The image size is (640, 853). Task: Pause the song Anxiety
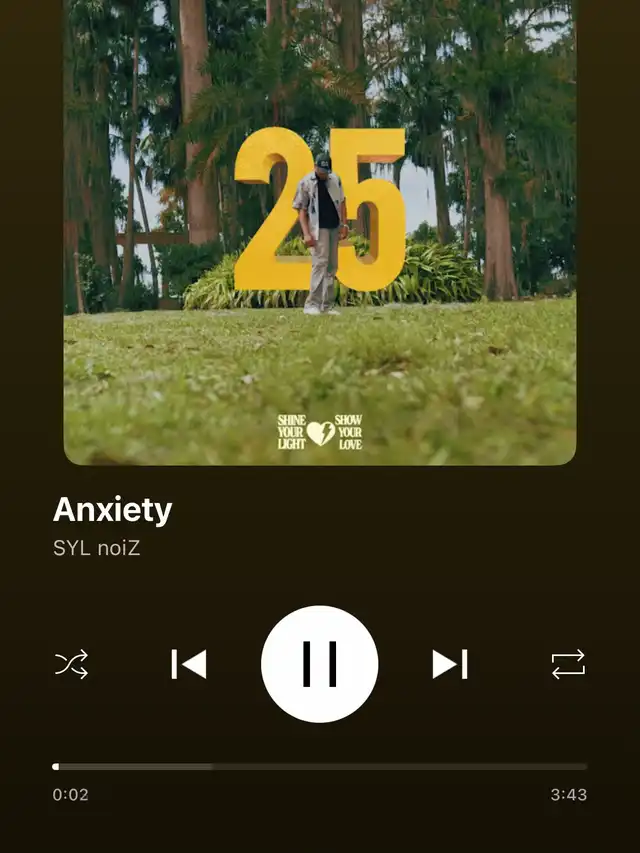tap(320, 664)
